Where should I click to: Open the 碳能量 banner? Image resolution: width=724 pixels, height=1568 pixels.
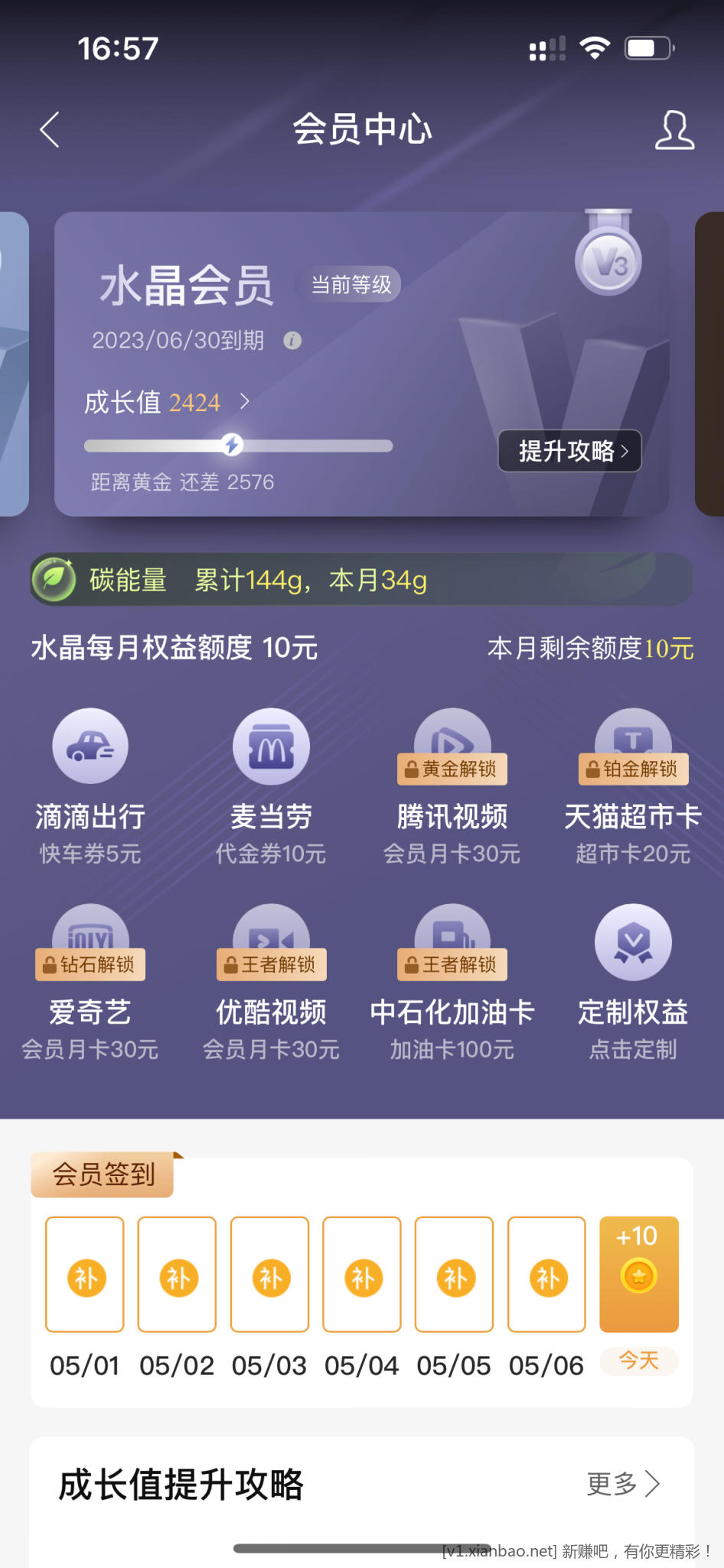(361, 580)
